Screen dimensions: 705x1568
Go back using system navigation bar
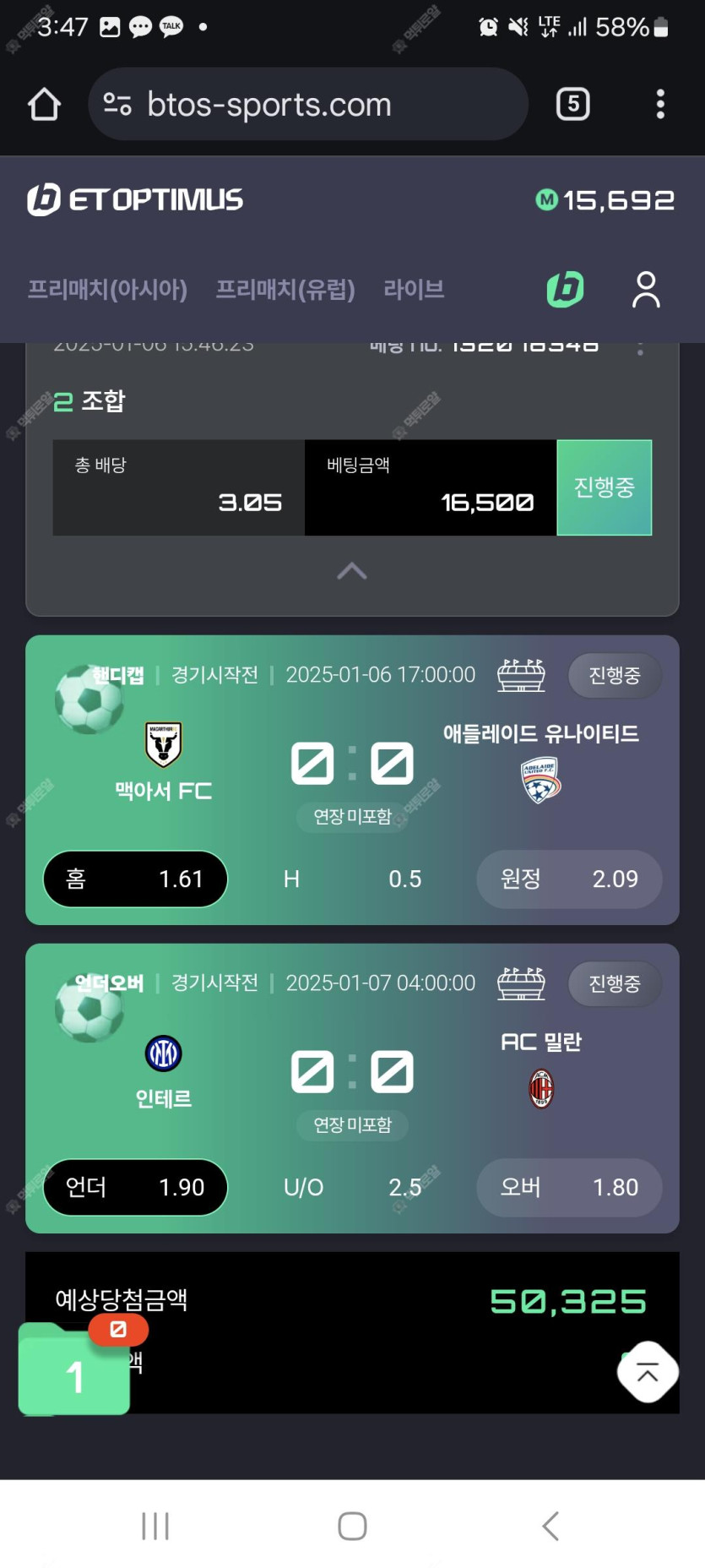click(550, 1526)
